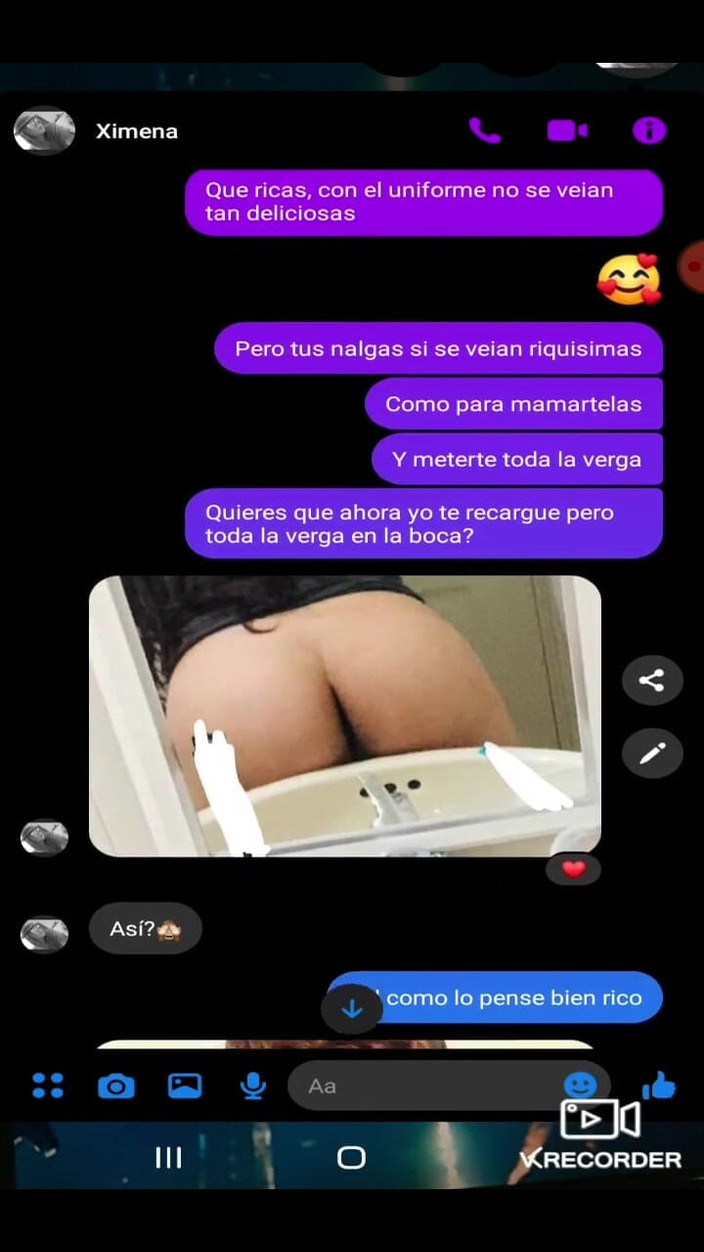Open recent apps from the navigation bar
The image size is (704, 1252).
coord(169,1158)
